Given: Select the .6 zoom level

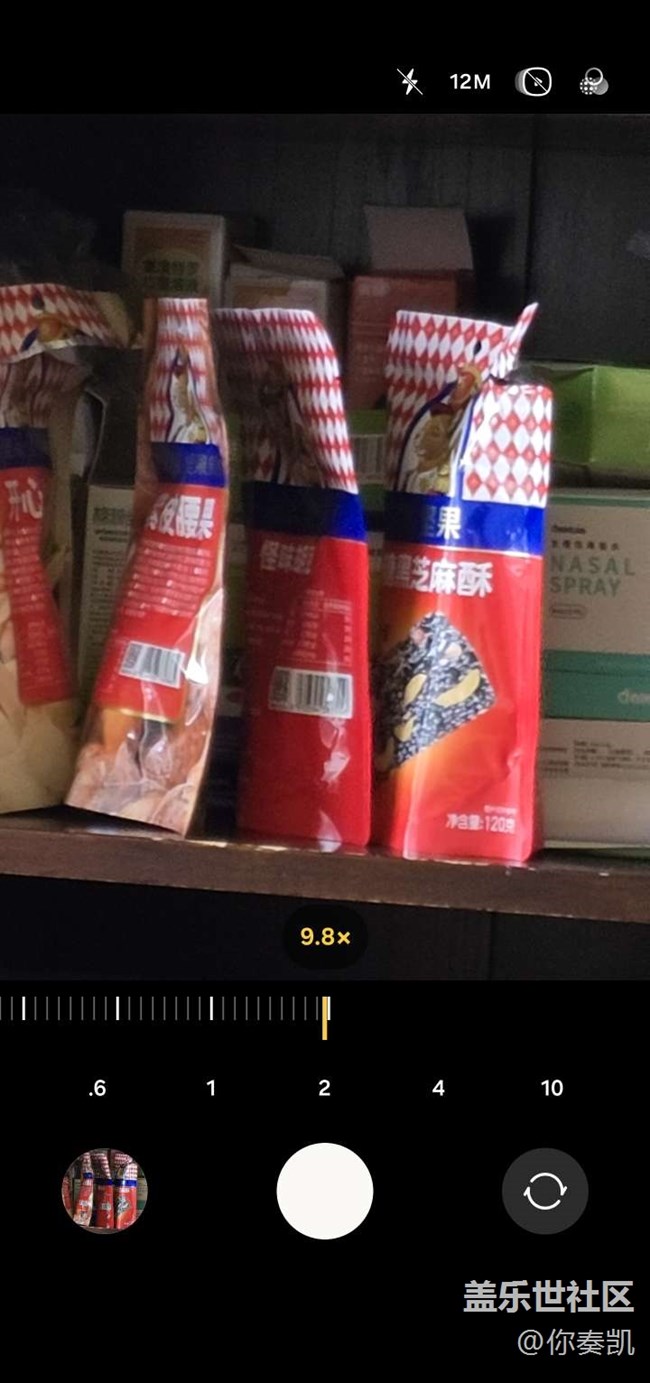Looking at the screenshot, I should (x=97, y=1088).
